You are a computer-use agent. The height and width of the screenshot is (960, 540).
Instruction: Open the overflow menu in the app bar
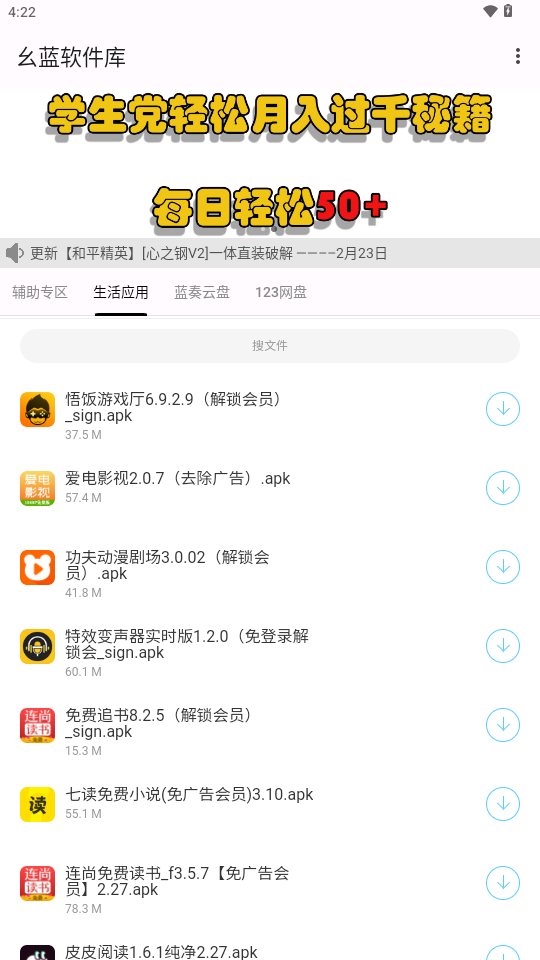517,56
